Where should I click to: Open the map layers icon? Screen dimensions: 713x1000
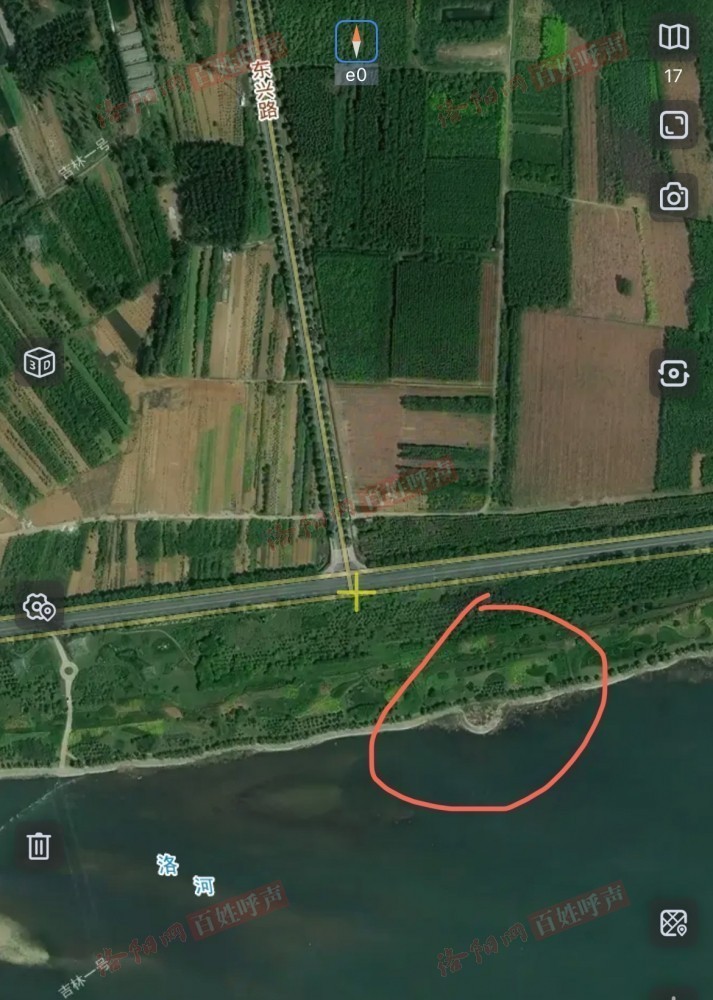click(673, 39)
